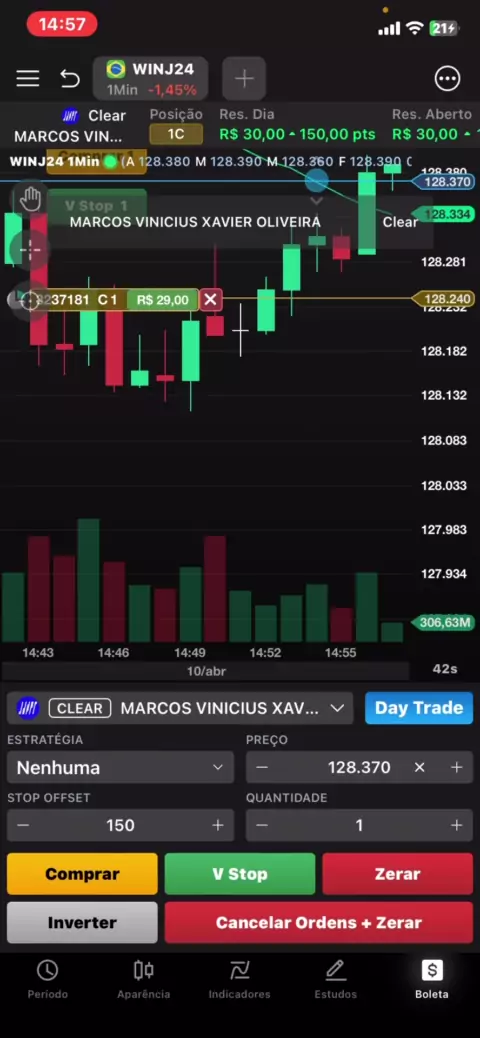Open the more options menu
This screenshot has height=1038, width=480.
click(x=447, y=79)
